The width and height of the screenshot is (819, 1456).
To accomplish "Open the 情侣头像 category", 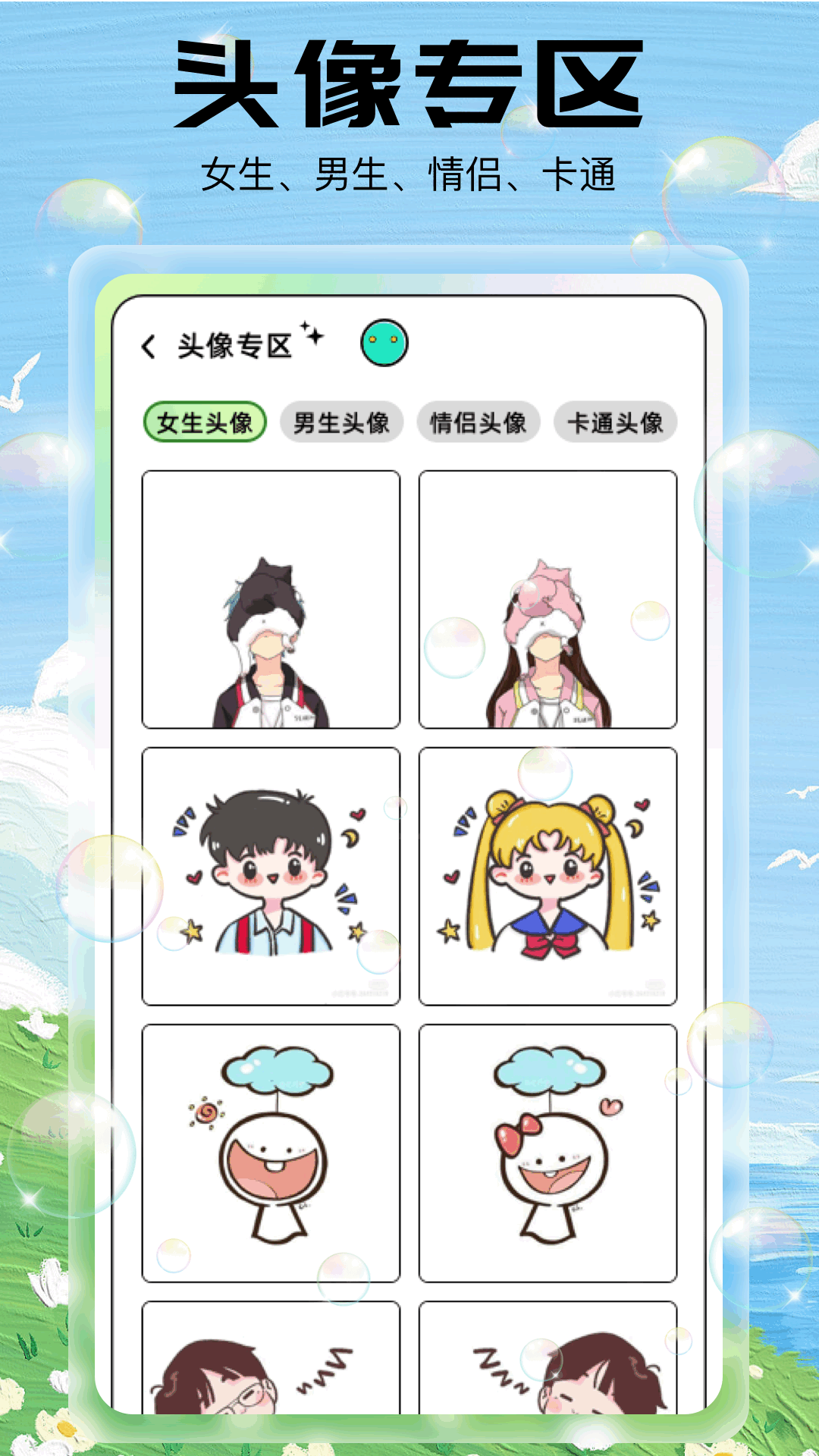I will pos(479,423).
